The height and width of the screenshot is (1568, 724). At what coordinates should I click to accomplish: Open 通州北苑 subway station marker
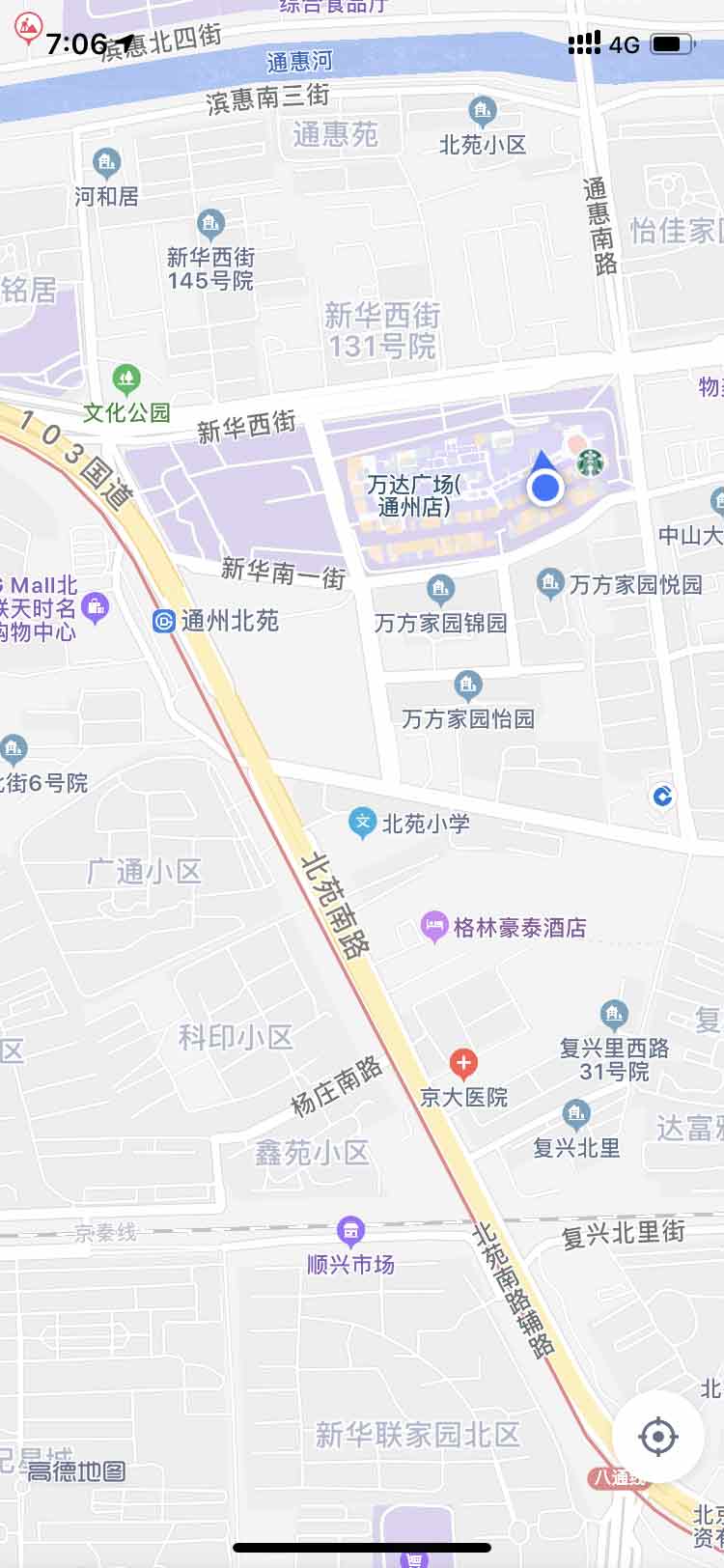pos(164,621)
